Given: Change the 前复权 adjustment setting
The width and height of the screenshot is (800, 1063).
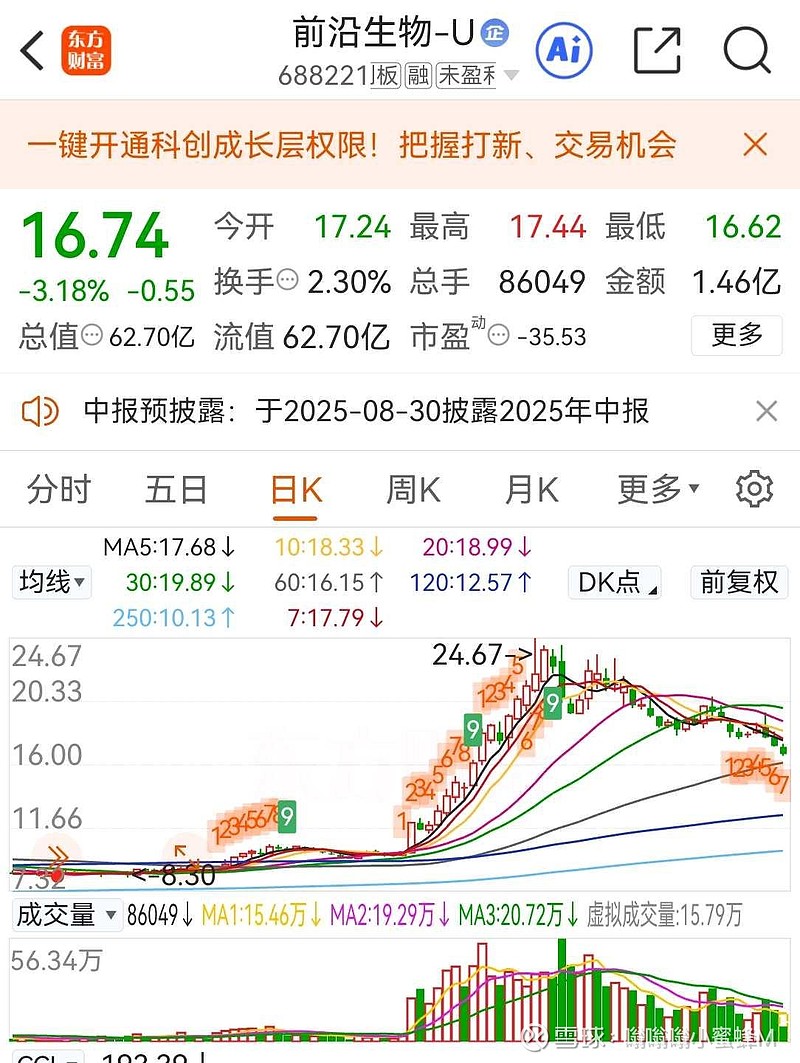Looking at the screenshot, I should [739, 582].
